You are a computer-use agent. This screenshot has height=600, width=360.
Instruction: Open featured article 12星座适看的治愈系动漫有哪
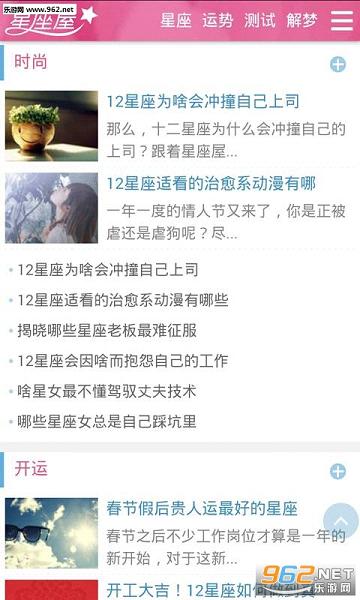click(x=211, y=184)
